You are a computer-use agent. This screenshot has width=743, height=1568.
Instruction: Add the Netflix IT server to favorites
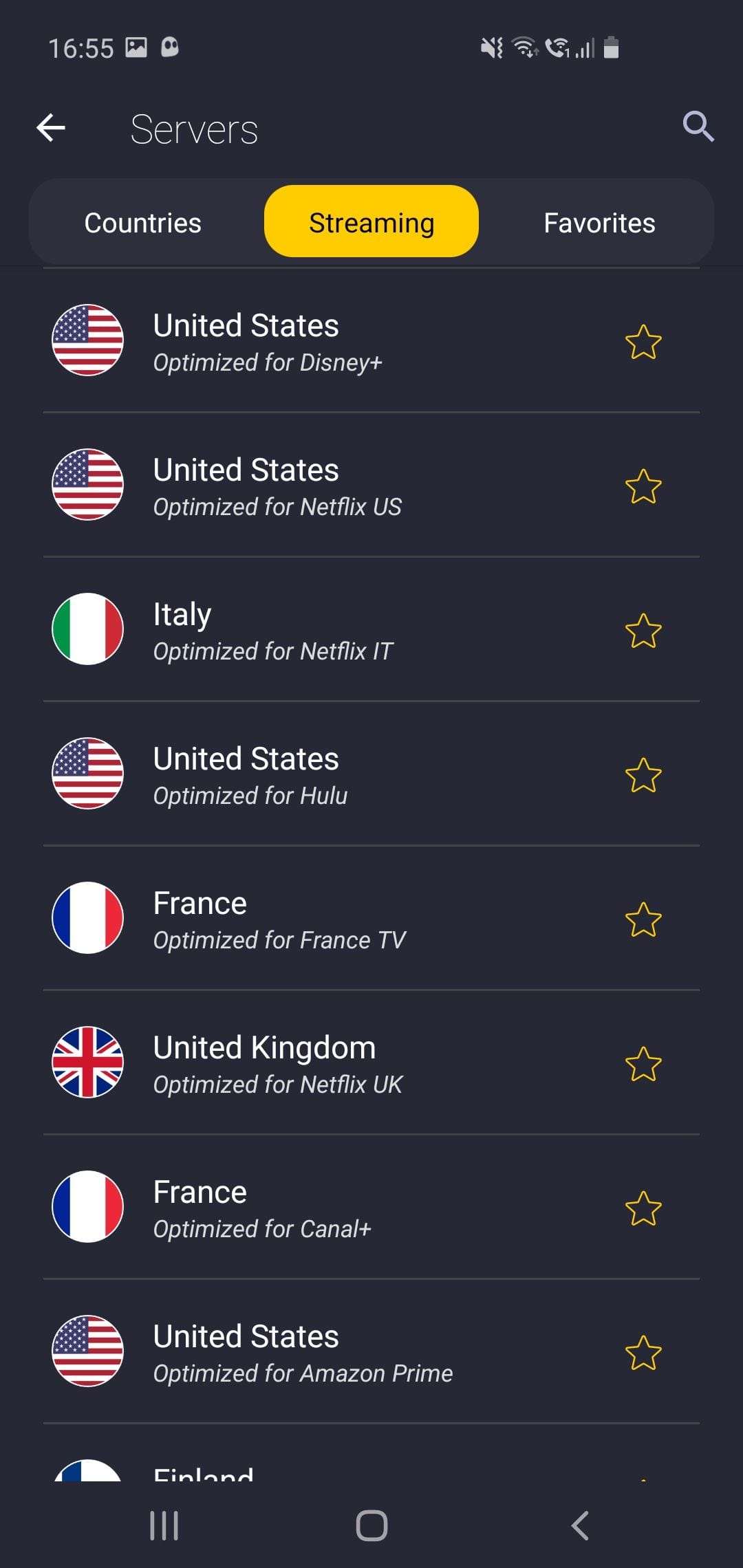pyautogui.click(x=643, y=631)
